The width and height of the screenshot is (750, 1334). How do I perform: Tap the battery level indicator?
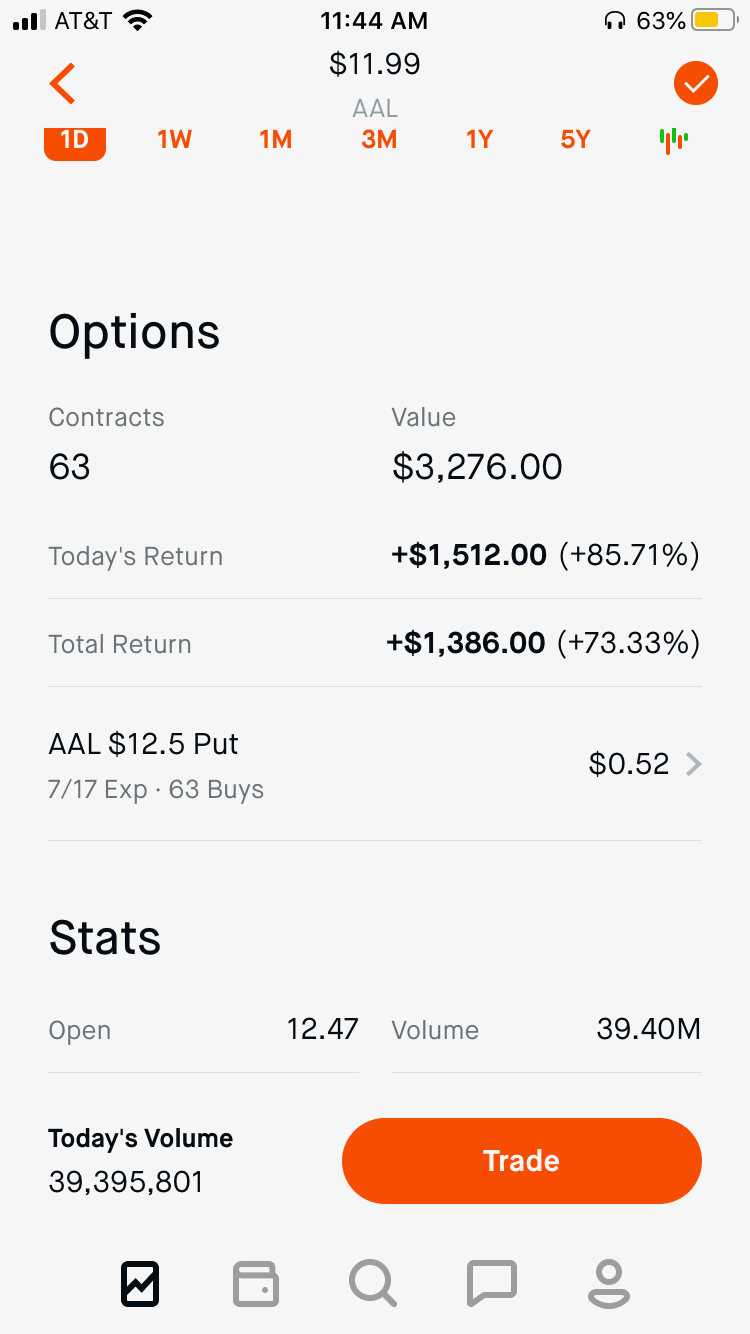point(714,19)
